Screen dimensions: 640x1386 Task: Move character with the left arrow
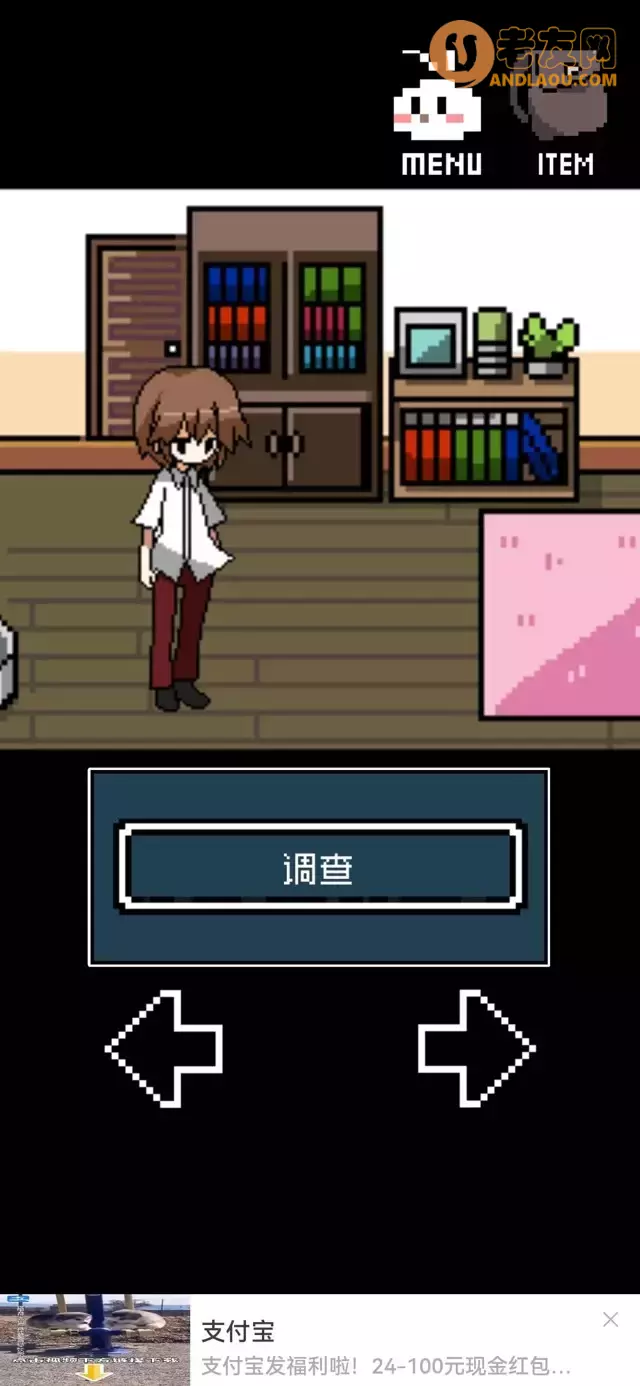pyautogui.click(x=165, y=1048)
